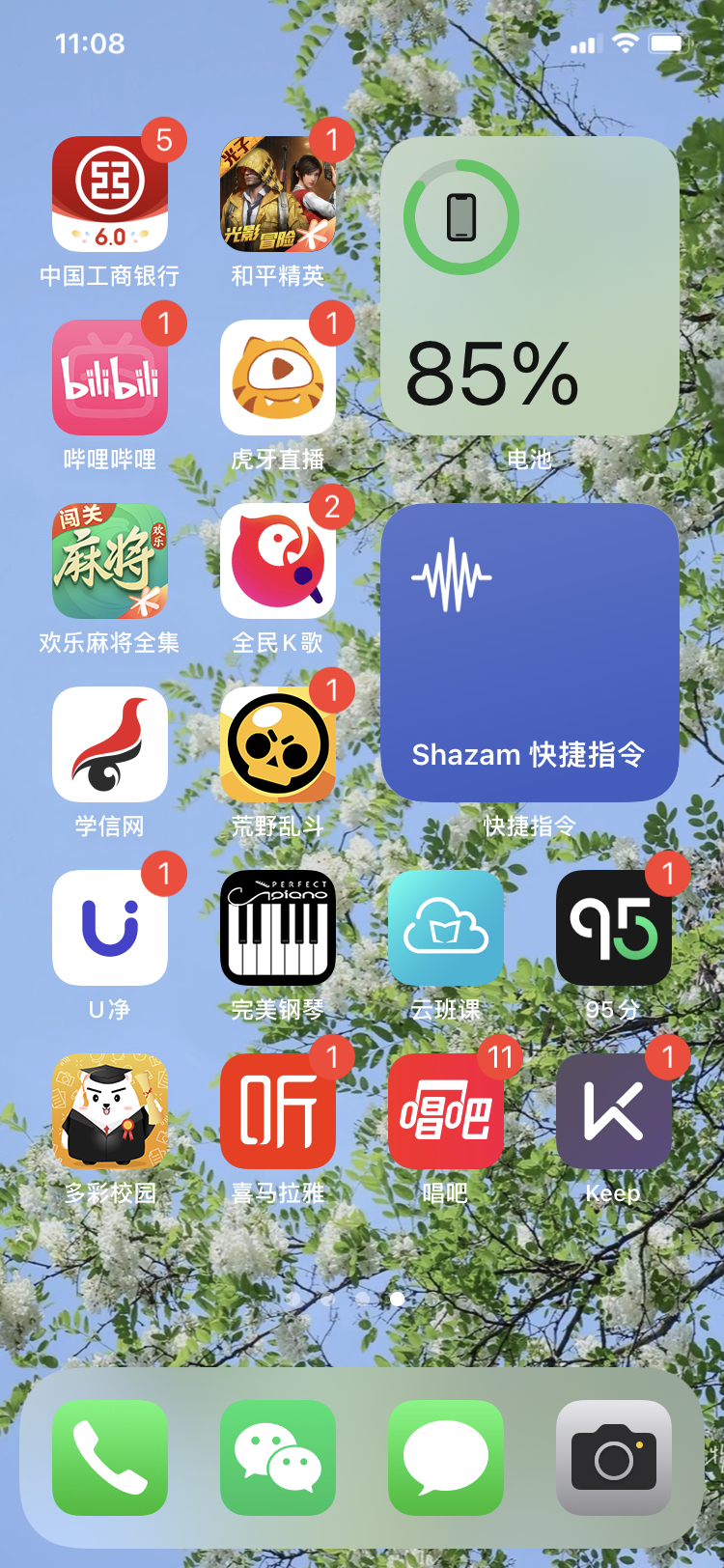This screenshot has width=724, height=1568.
Task: Open 完美钢琴 app
Action: tap(278, 928)
